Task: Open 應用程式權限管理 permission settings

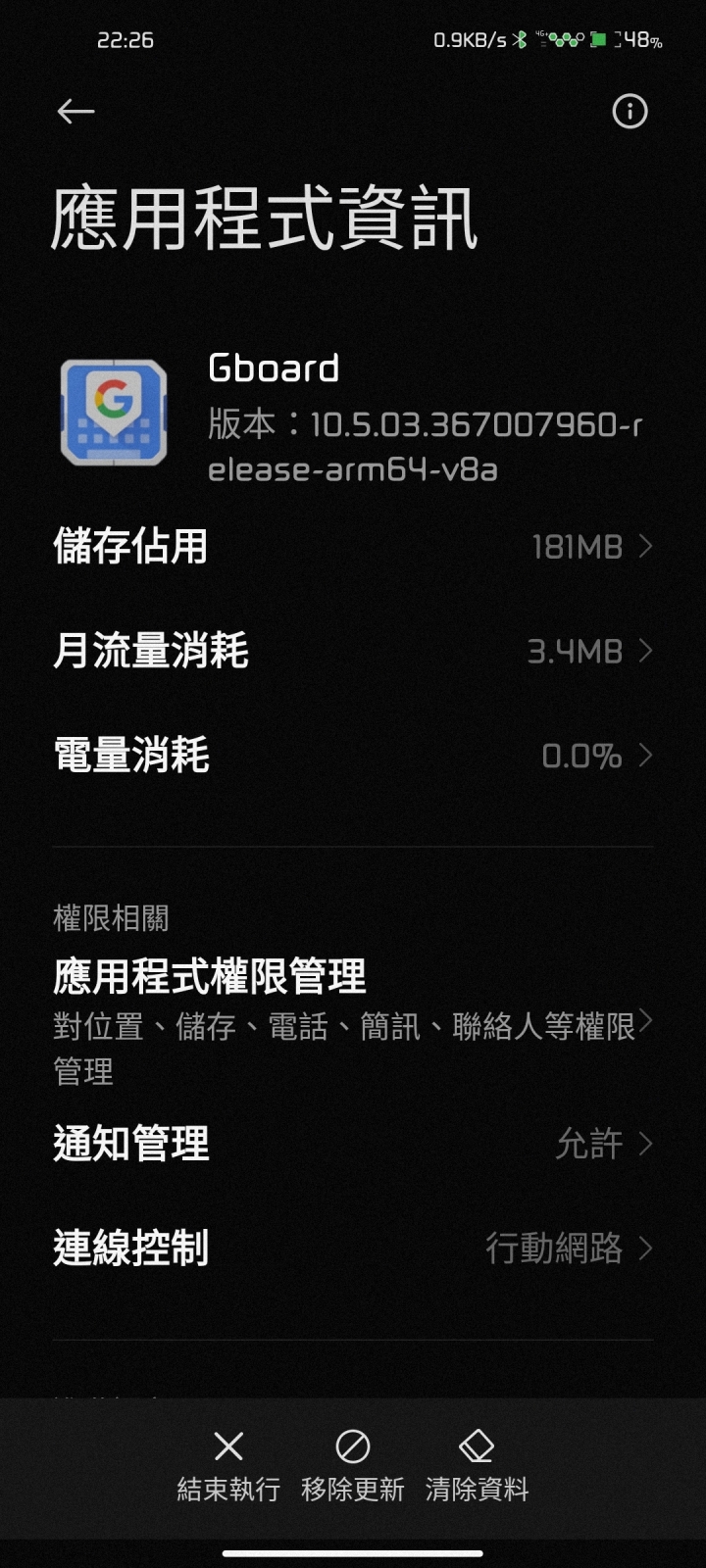Action: [353, 1021]
